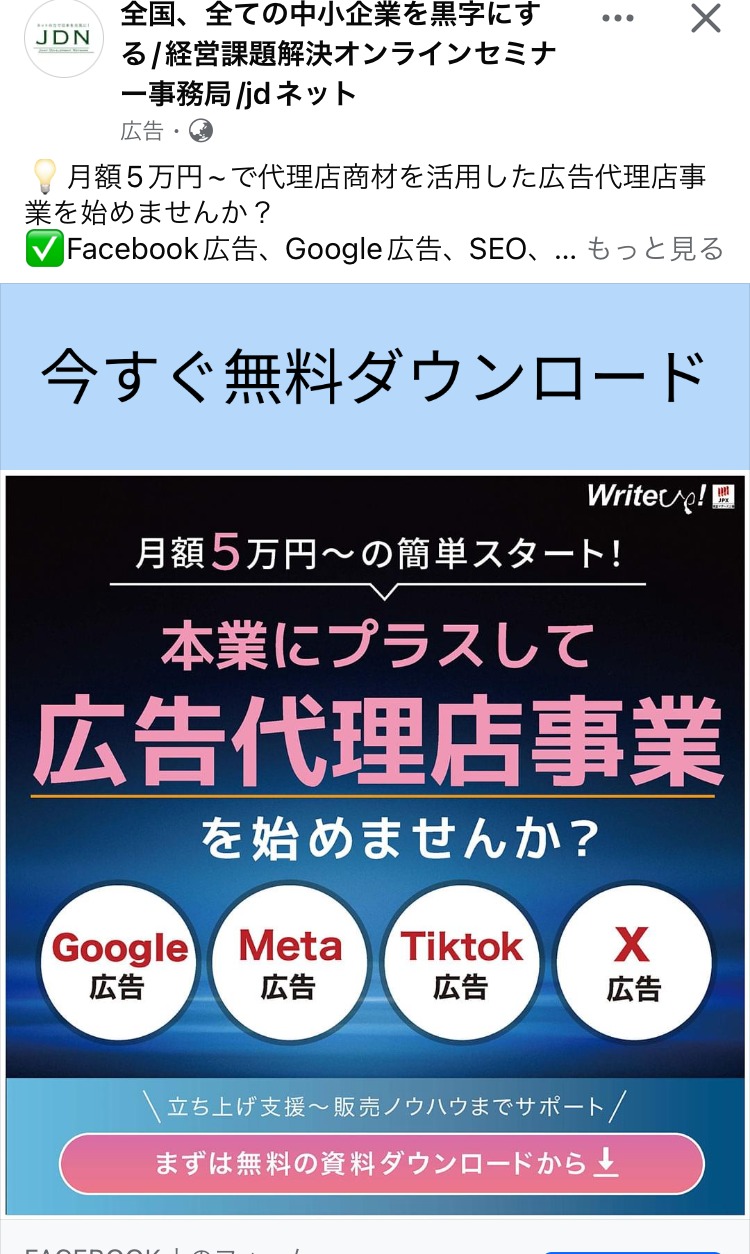Open the JDN advertiser profile picture
The height and width of the screenshot is (1254, 750).
[64, 38]
